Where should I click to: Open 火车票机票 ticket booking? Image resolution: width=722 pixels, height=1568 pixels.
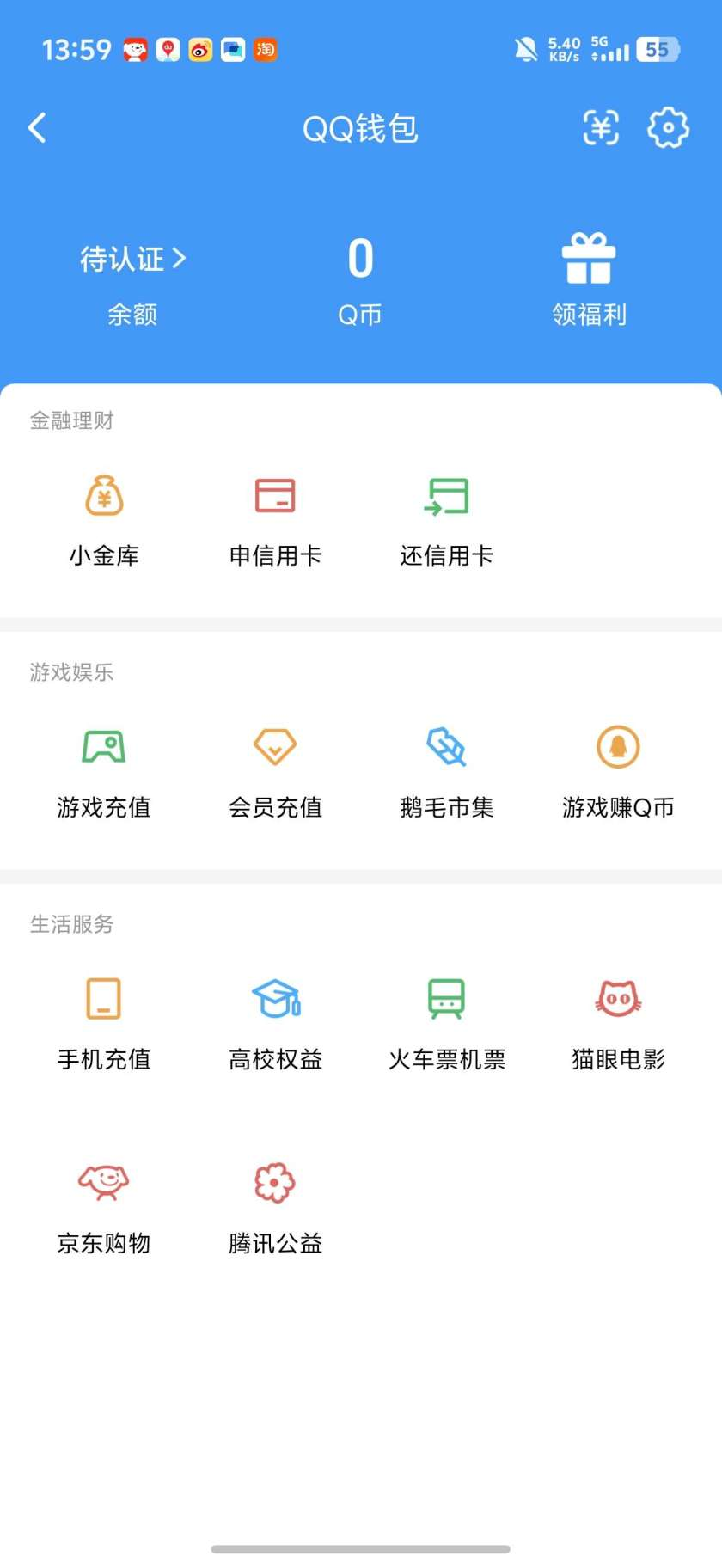446,1020
